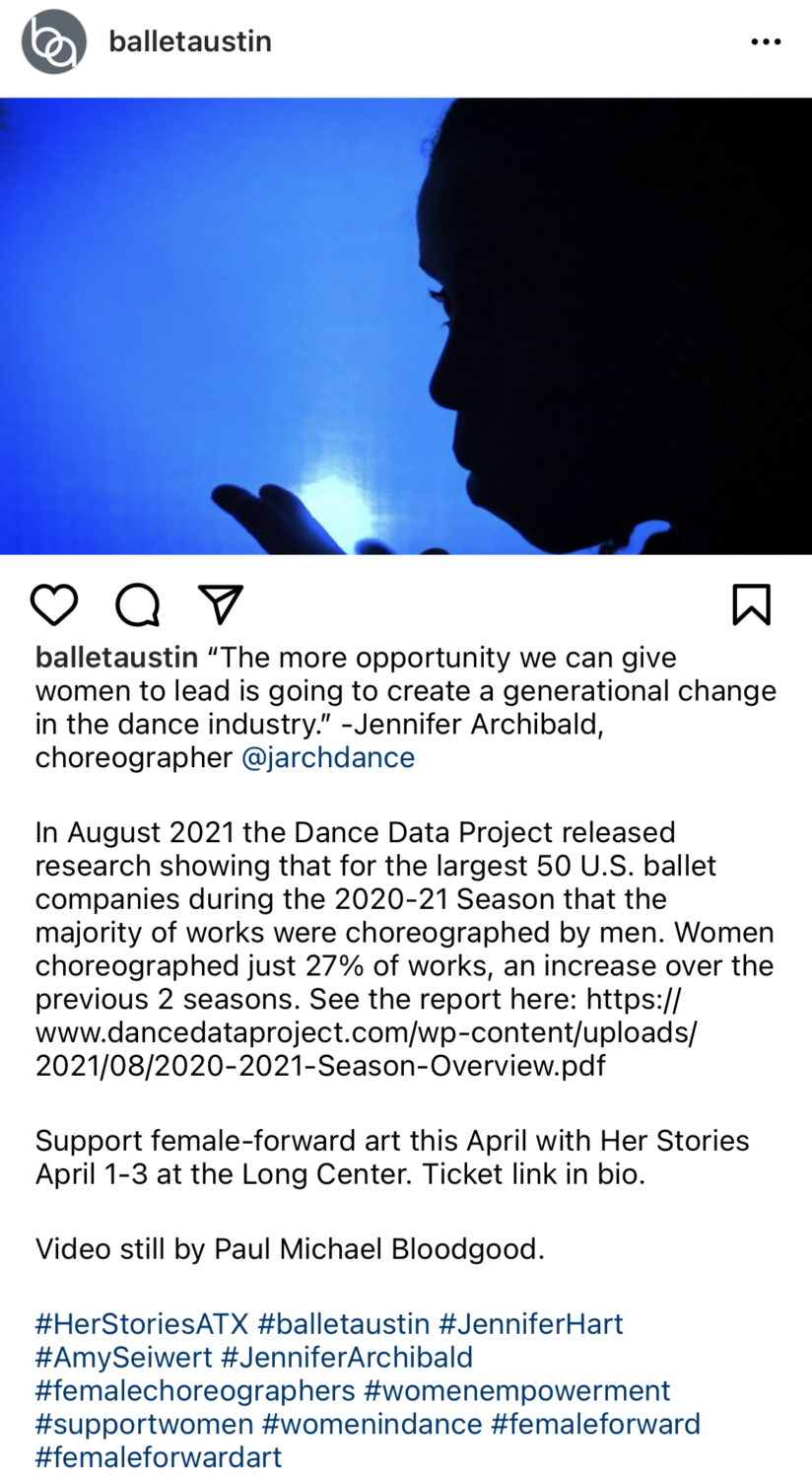The height and width of the screenshot is (1479, 812).
Task: Click the balletaustin username in the header
Action: pyautogui.click(x=188, y=40)
